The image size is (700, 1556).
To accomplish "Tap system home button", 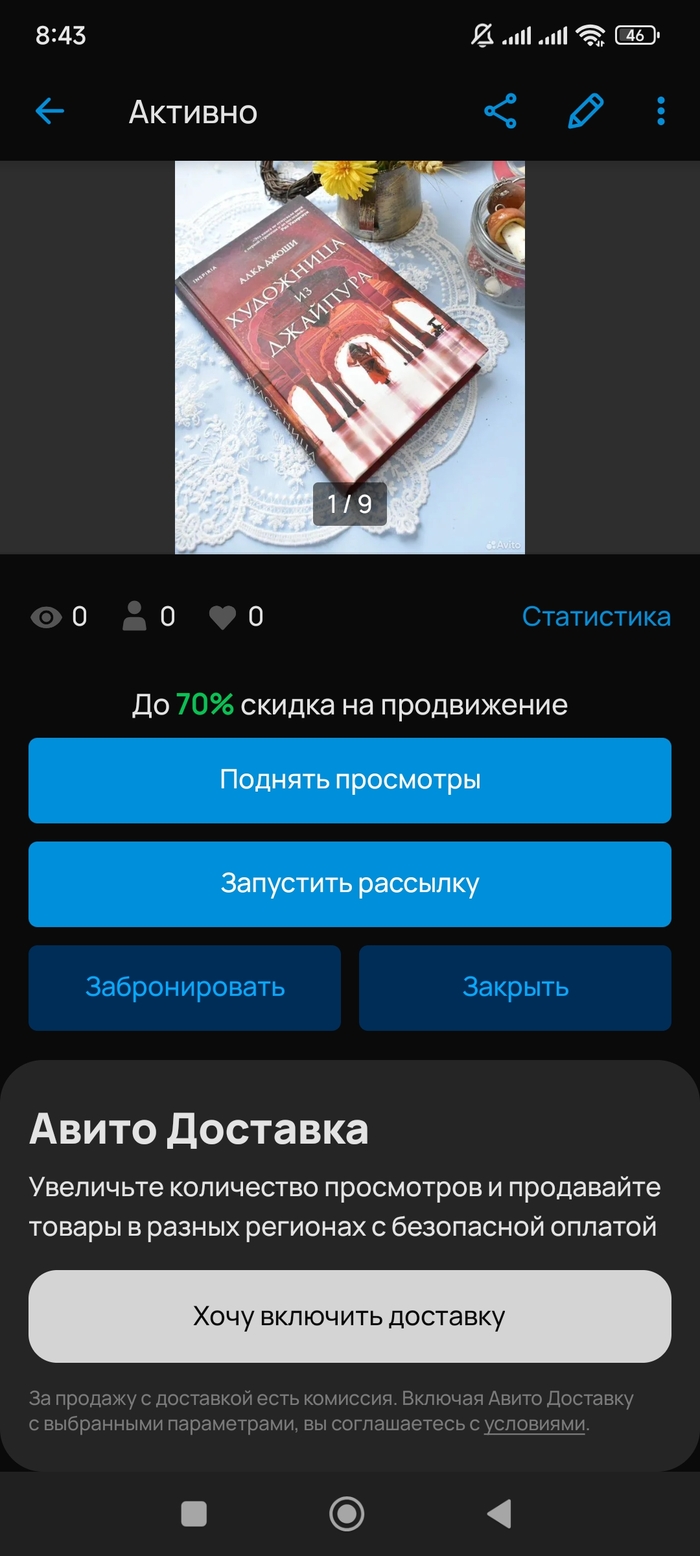I will (347, 1513).
